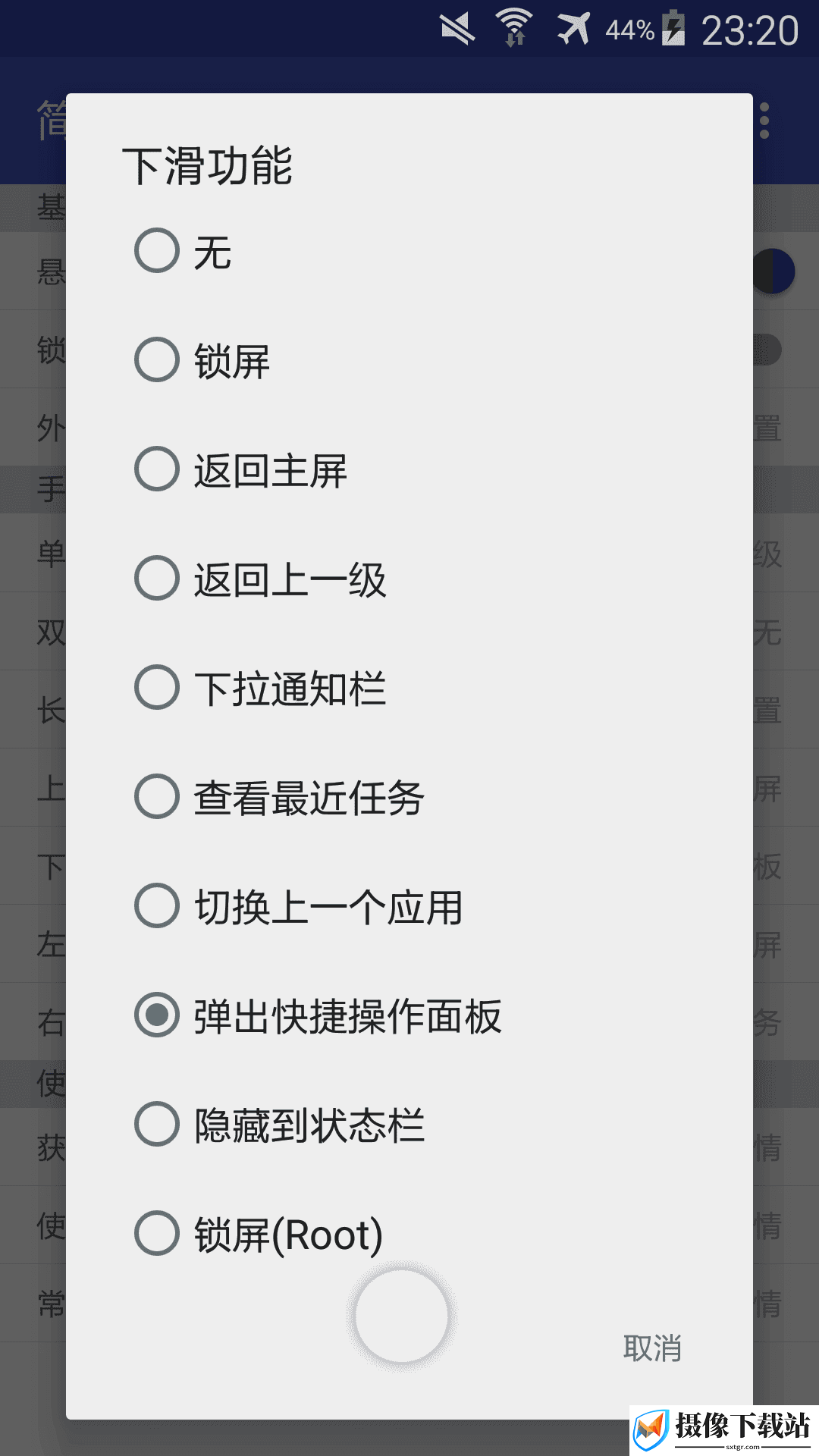Select 返回主屏 option
This screenshot has width=819, height=1456.
(409, 469)
